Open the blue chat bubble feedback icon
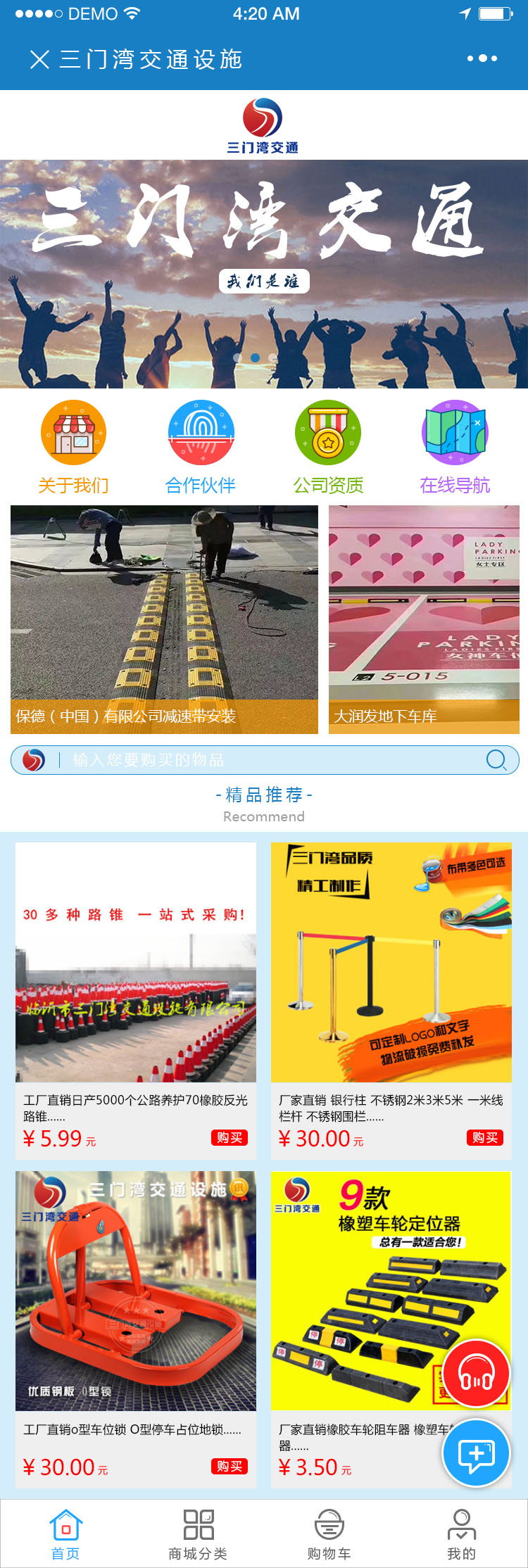 coord(476,1453)
